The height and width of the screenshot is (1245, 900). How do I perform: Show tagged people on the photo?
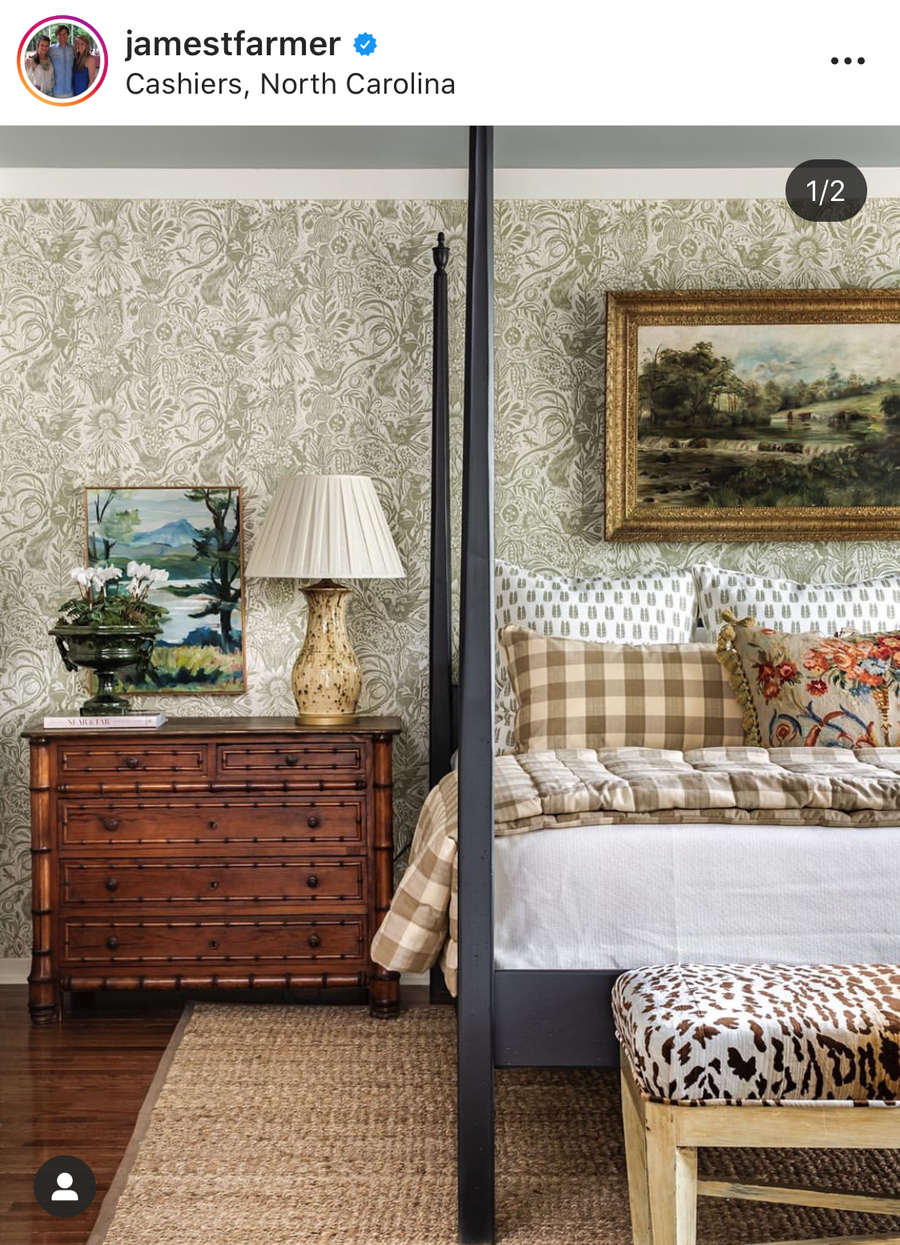click(65, 1186)
